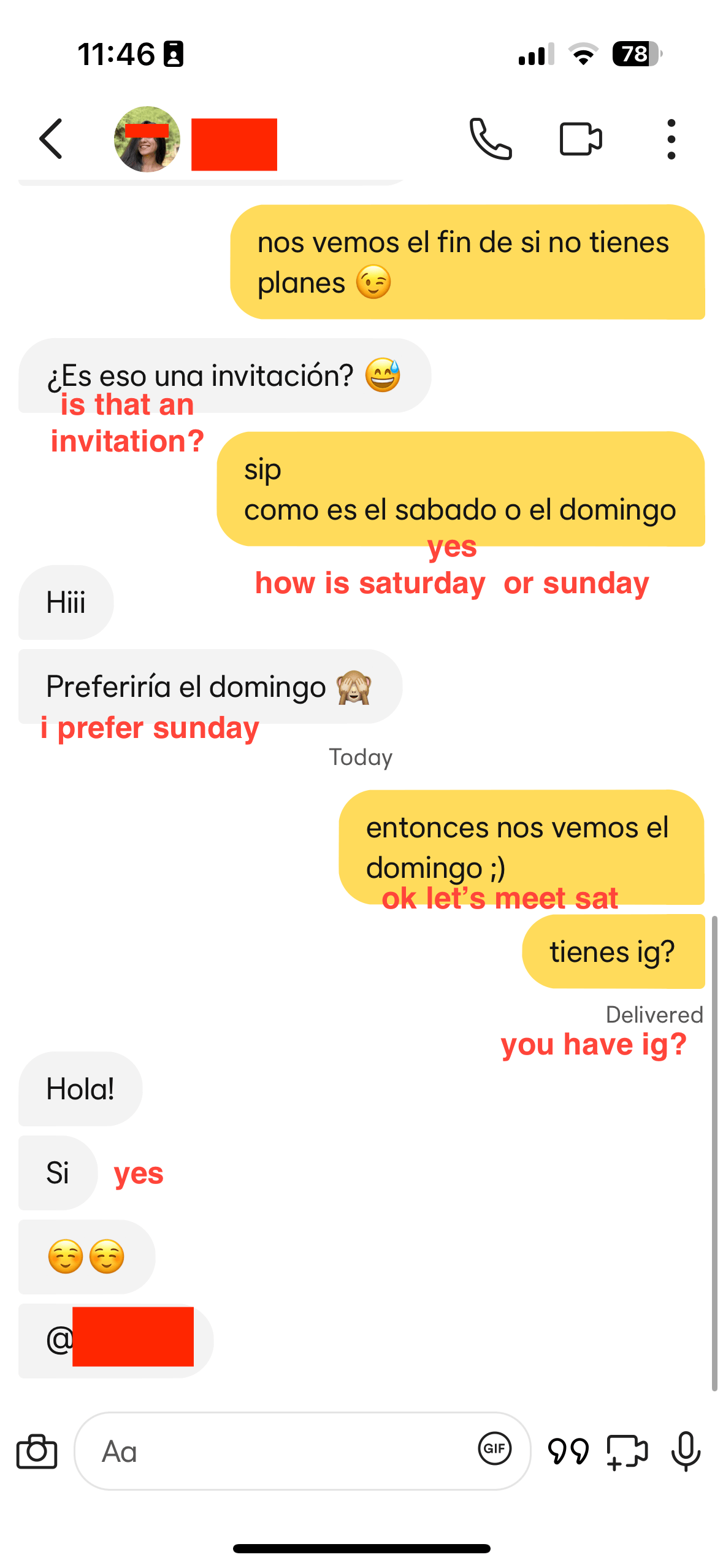
Task: Open the camera to send a photo
Action: [x=37, y=1451]
